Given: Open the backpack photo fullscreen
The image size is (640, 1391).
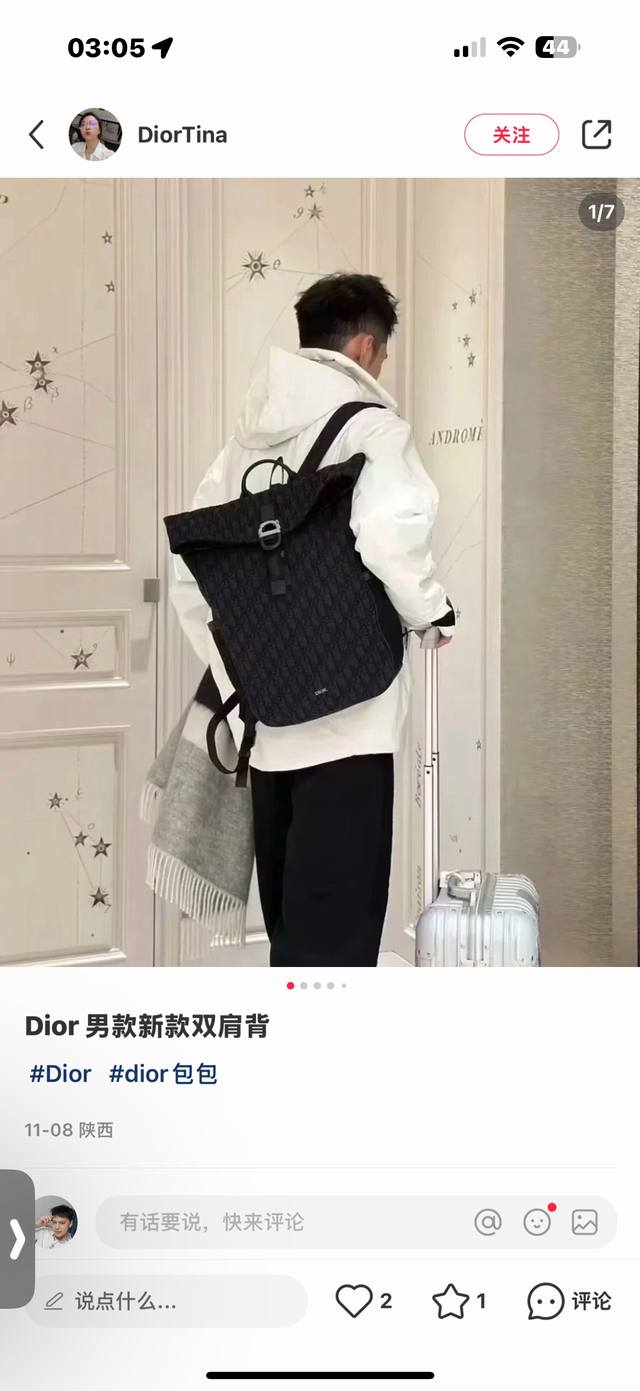Looking at the screenshot, I should pyautogui.click(x=320, y=570).
